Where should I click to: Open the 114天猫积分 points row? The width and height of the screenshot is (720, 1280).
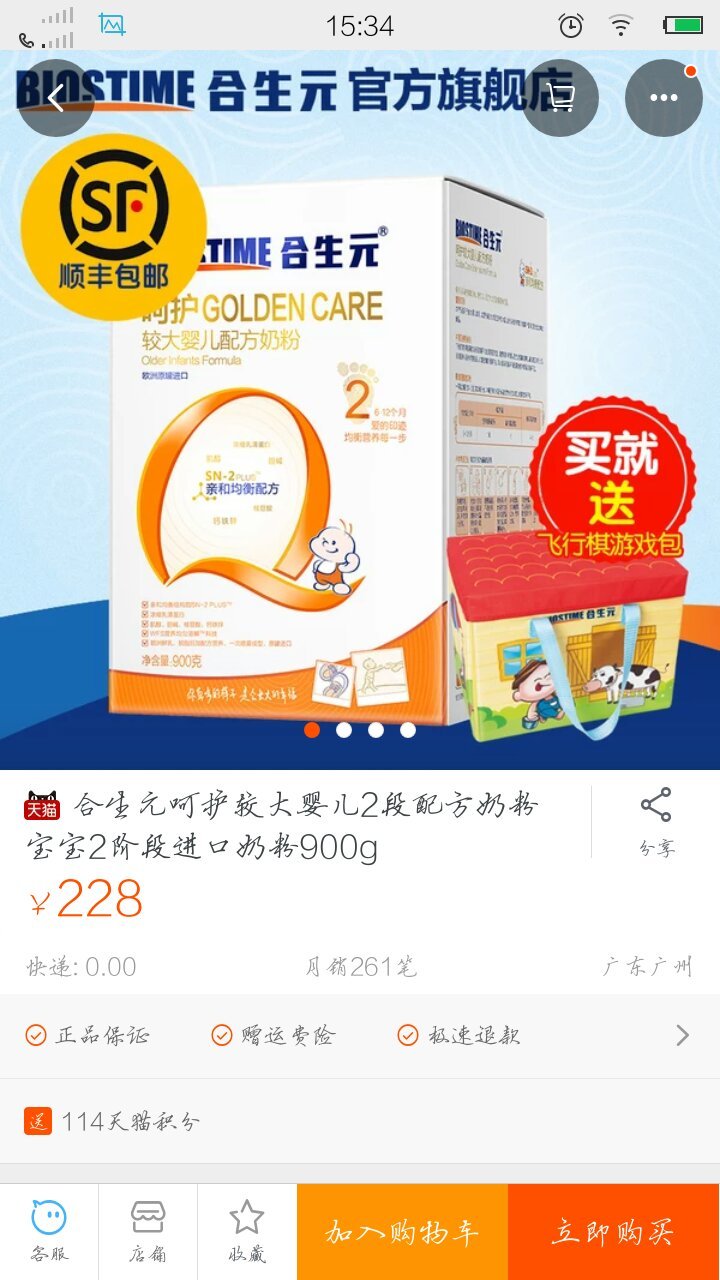360,1121
